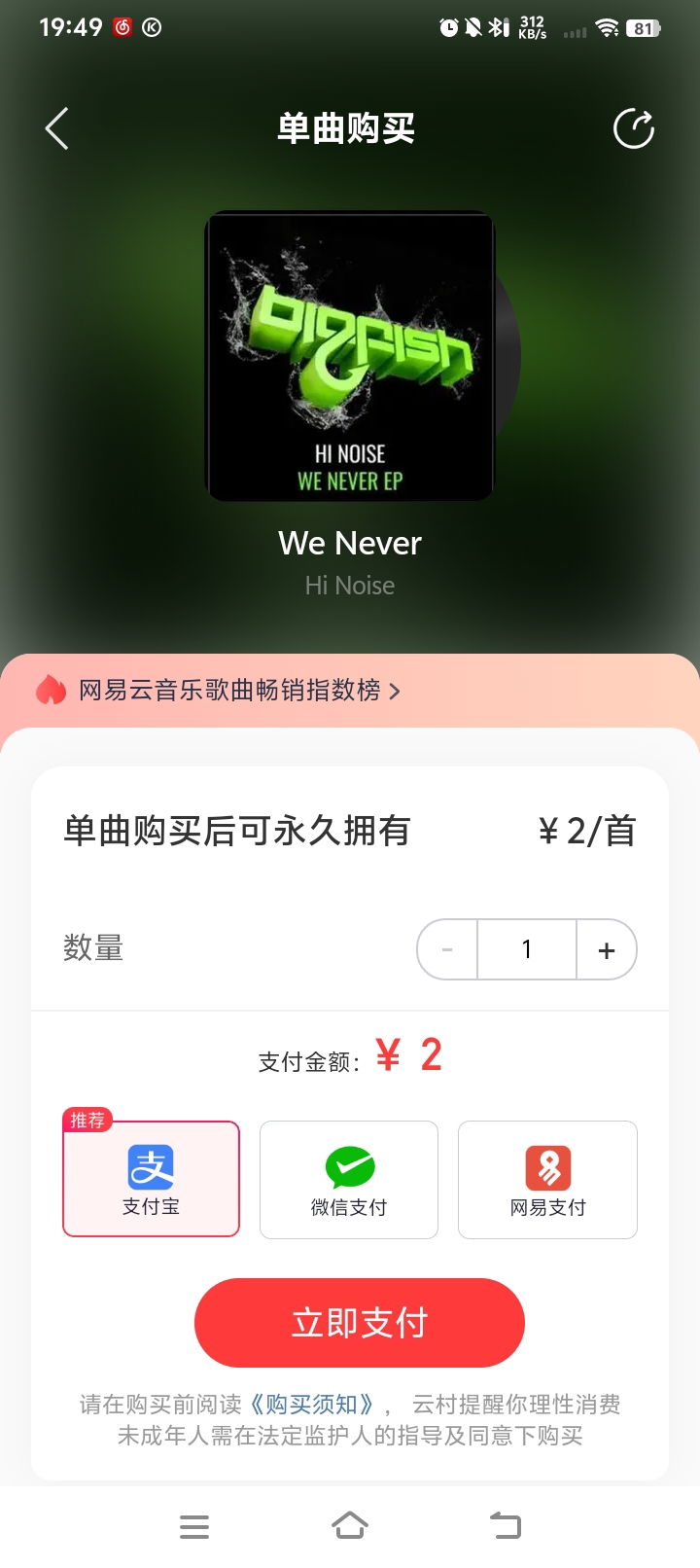Tap the quantity number field
This screenshot has width=700, height=1568.
[x=526, y=949]
